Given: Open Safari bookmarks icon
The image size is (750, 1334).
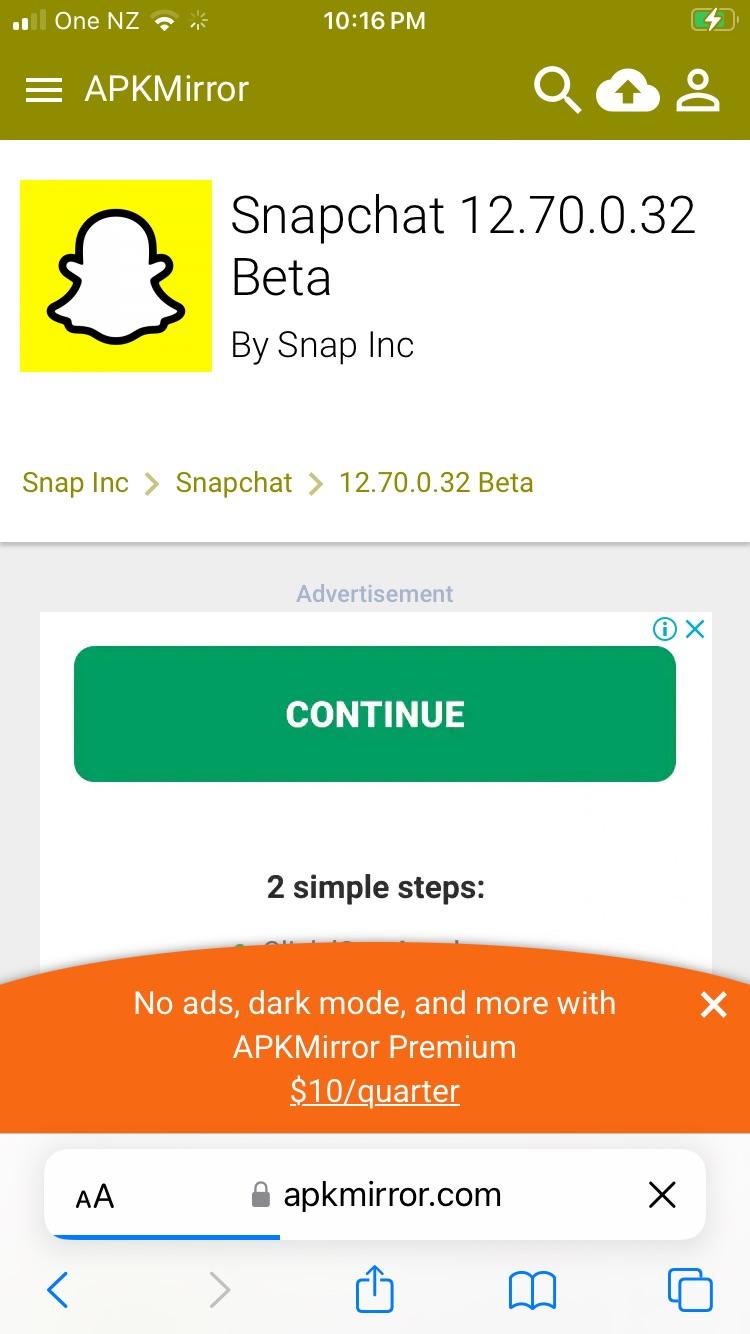Looking at the screenshot, I should point(531,1290).
